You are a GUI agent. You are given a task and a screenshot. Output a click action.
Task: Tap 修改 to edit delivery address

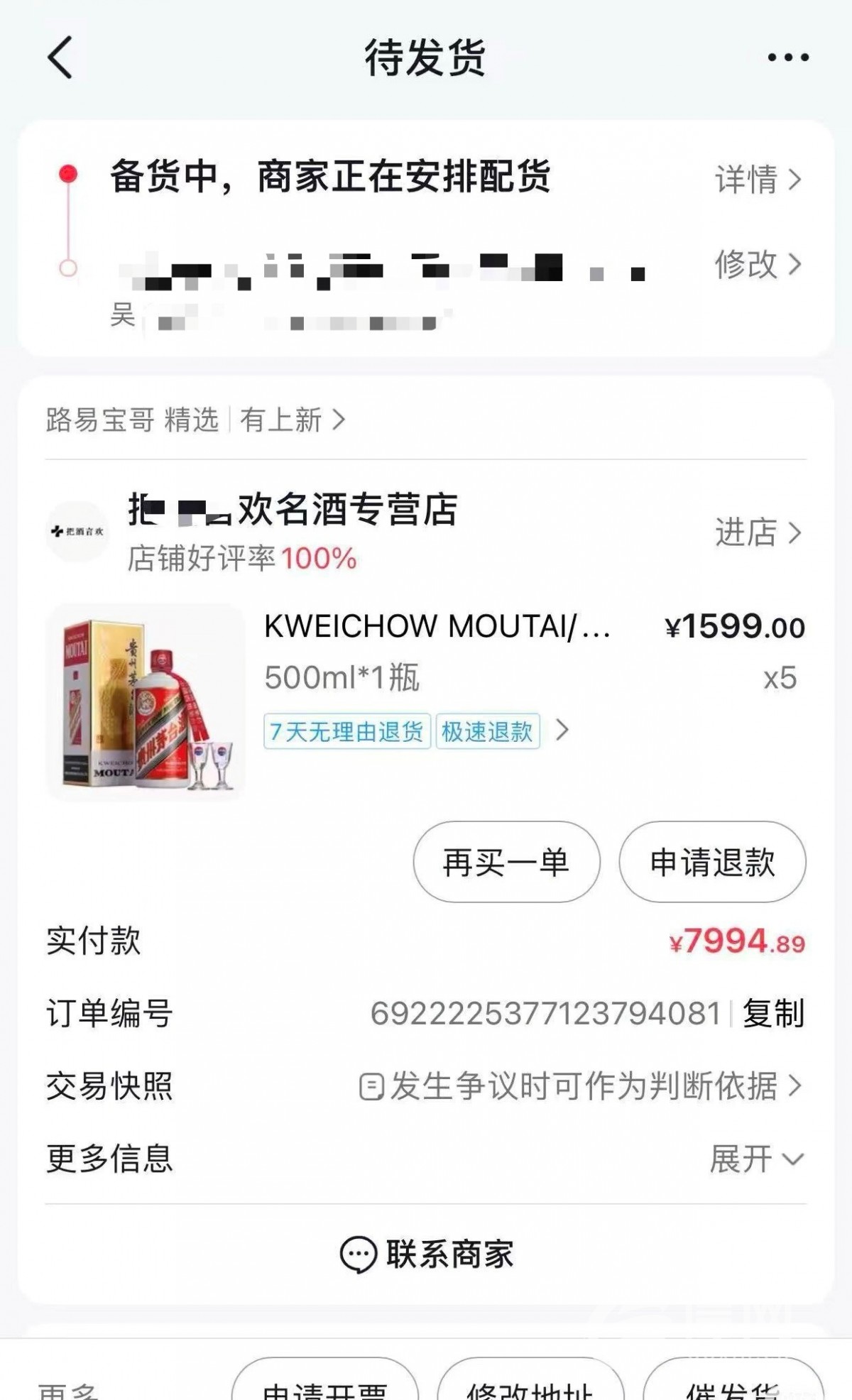point(758,265)
